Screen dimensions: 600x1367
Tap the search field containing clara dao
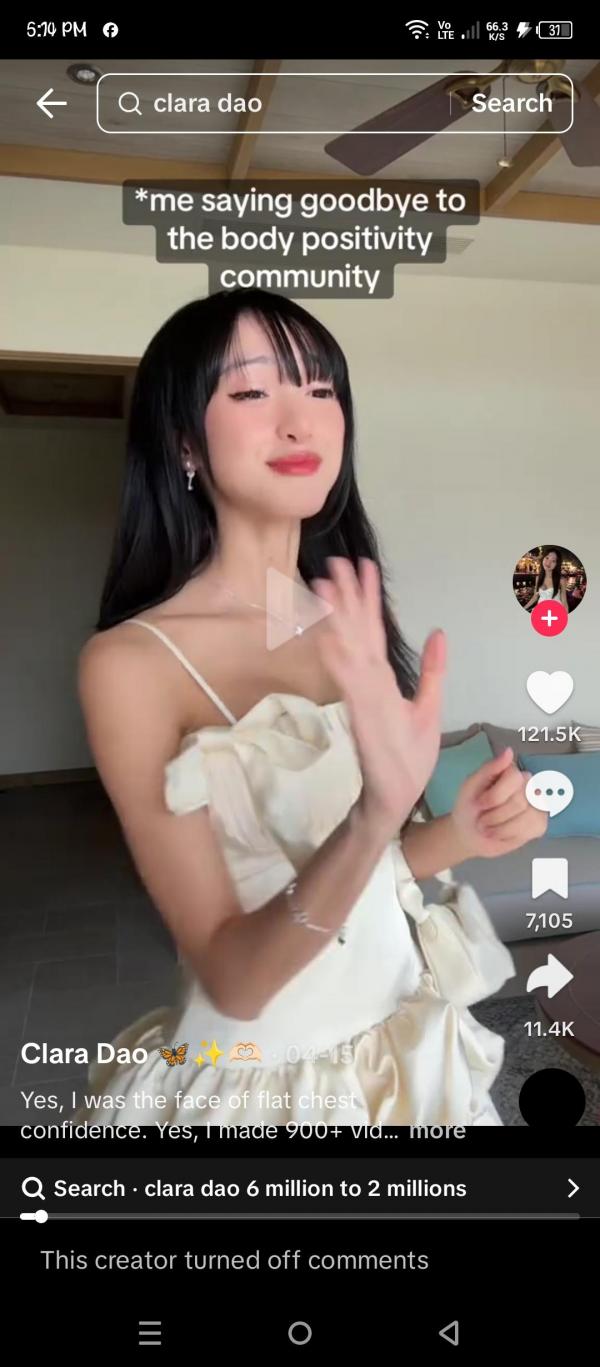[280, 103]
